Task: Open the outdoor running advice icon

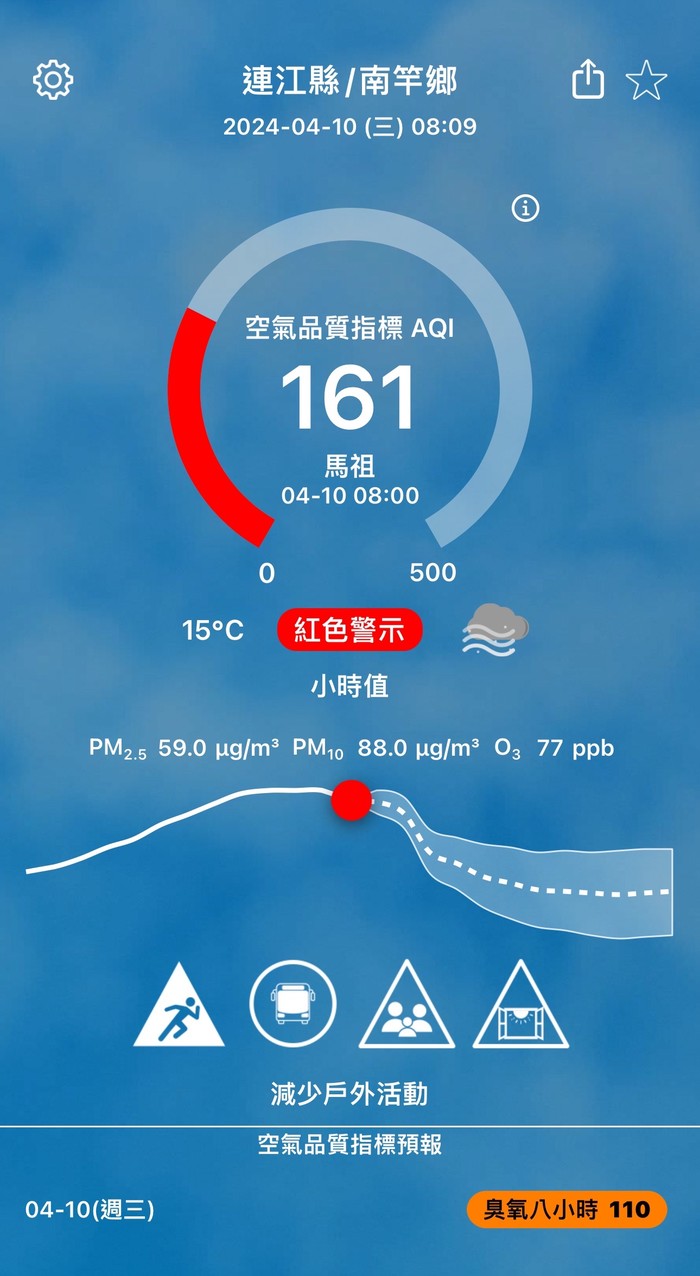Action: [179, 1004]
